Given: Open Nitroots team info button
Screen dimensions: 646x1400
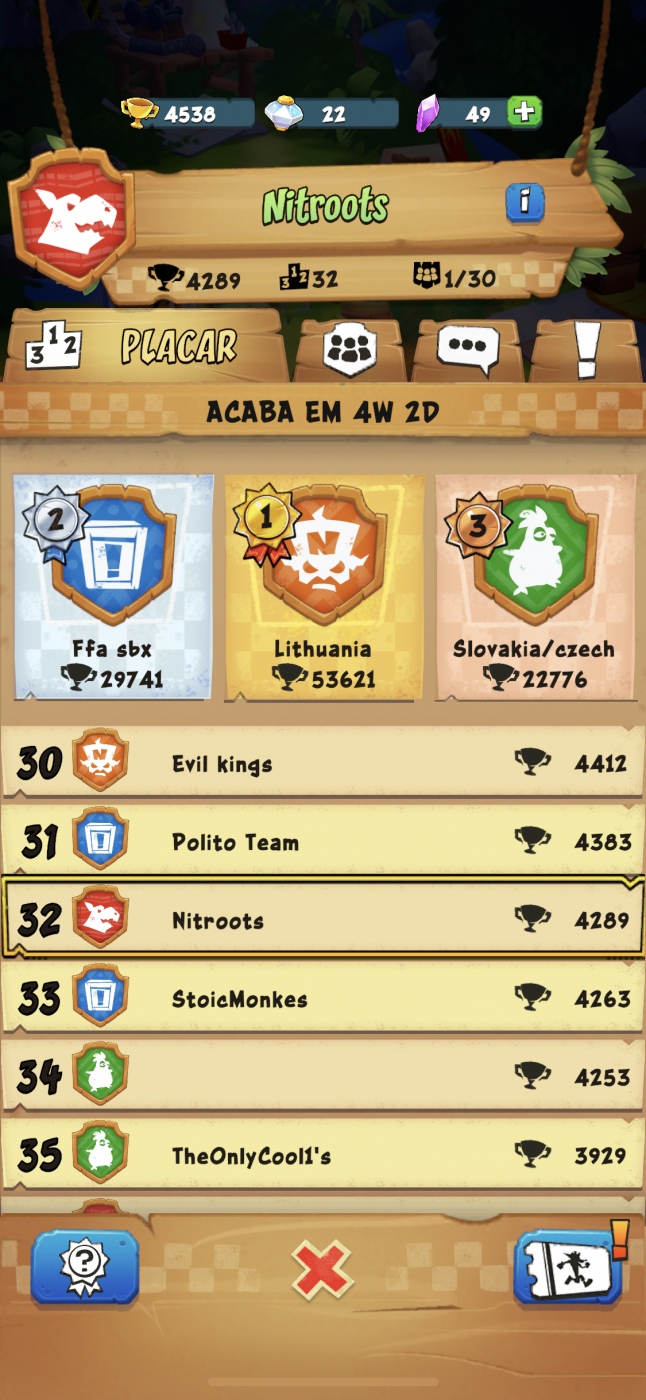Looking at the screenshot, I should pyautogui.click(x=524, y=204).
